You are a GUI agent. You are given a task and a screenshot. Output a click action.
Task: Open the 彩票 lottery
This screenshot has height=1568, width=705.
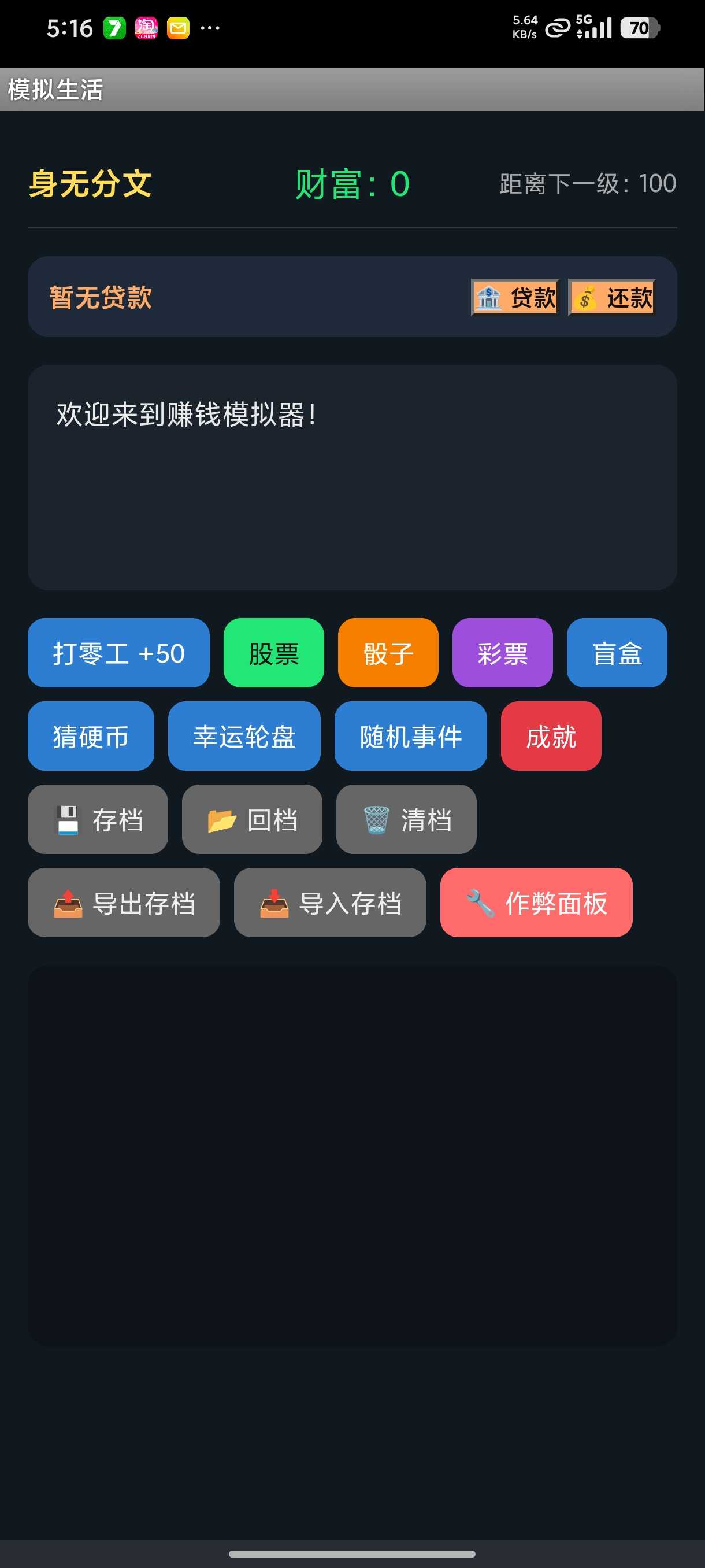click(502, 653)
